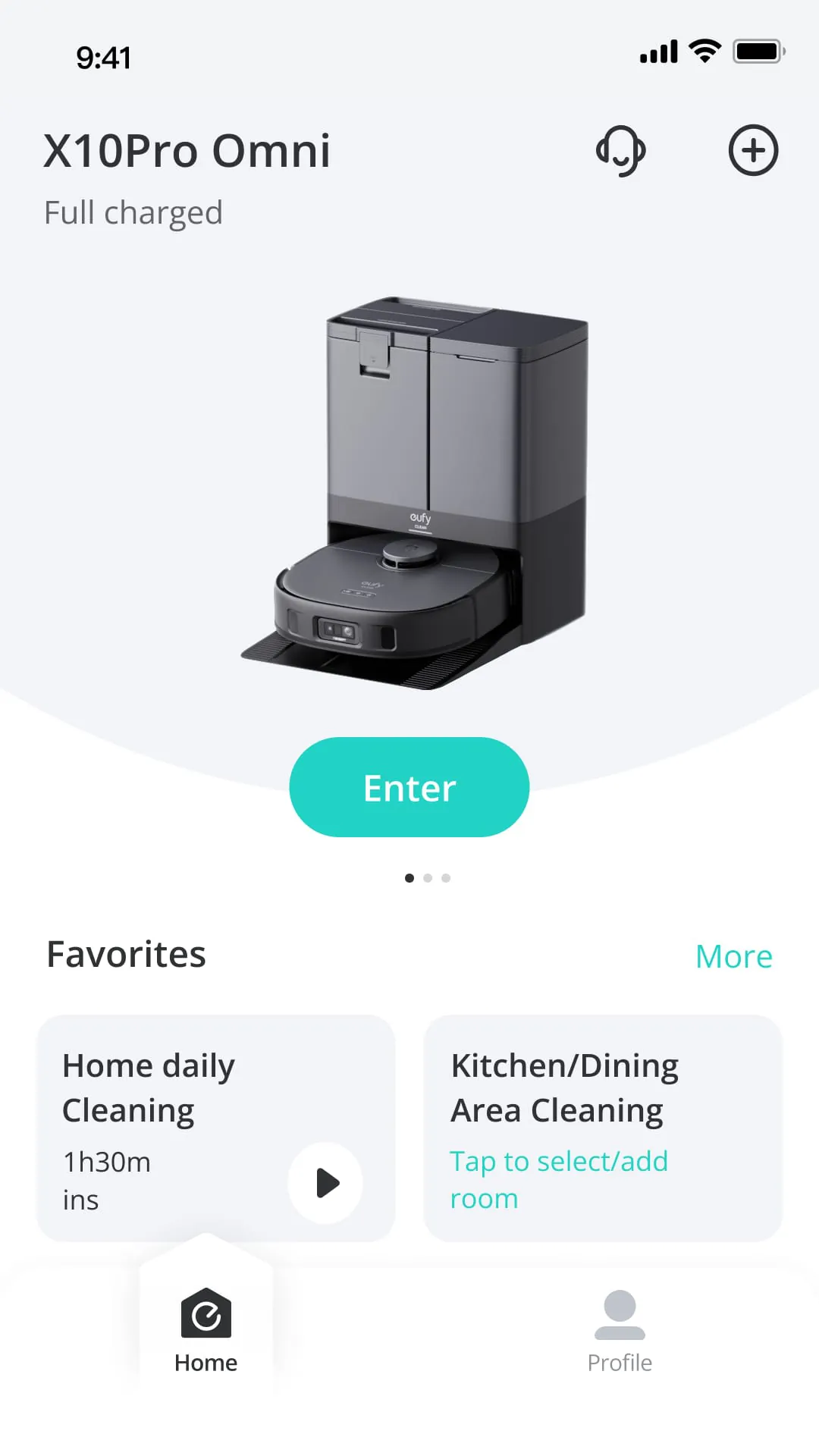Open customer support via headset icon
This screenshot has width=819, height=1456.
click(620, 150)
